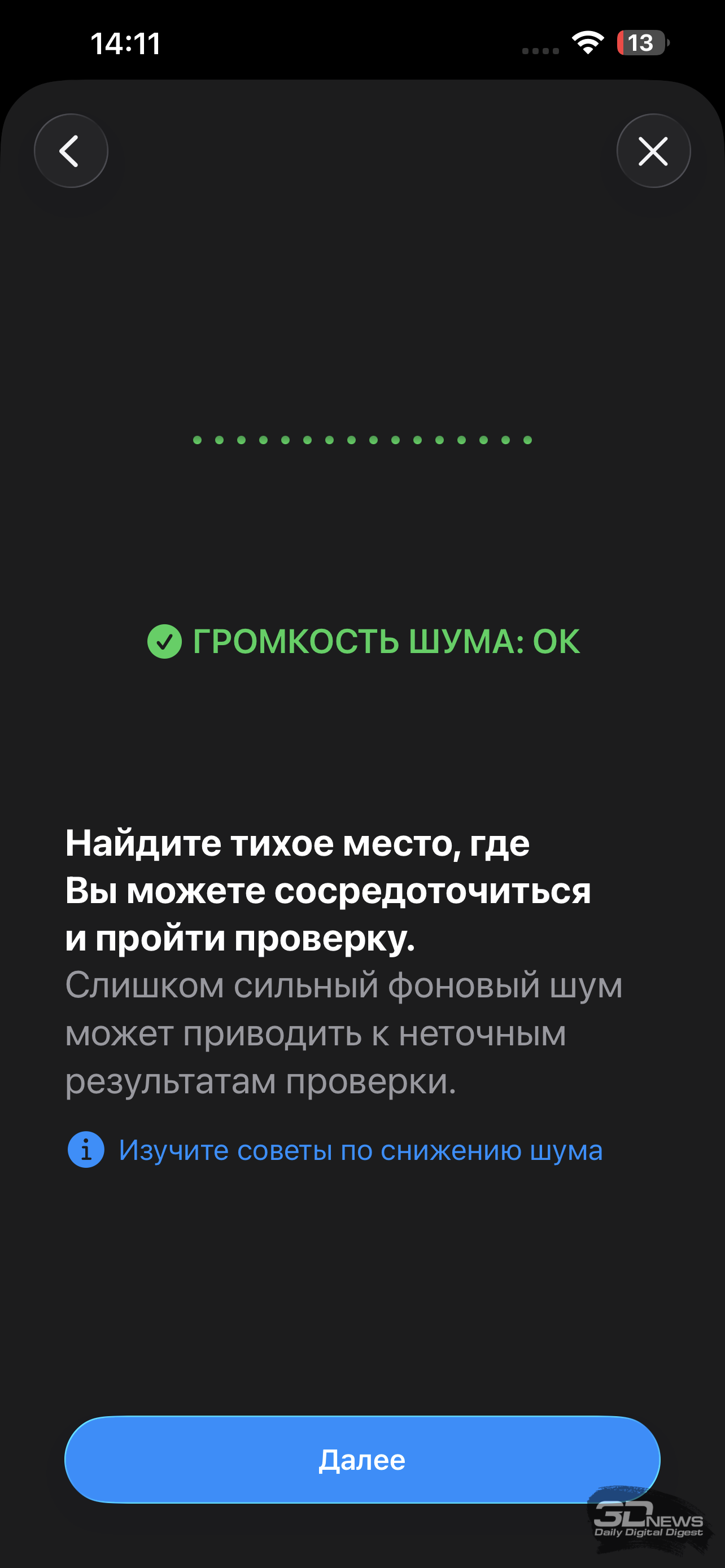Close the hearing test screen
Image resolution: width=725 pixels, height=1568 pixels.
click(653, 151)
